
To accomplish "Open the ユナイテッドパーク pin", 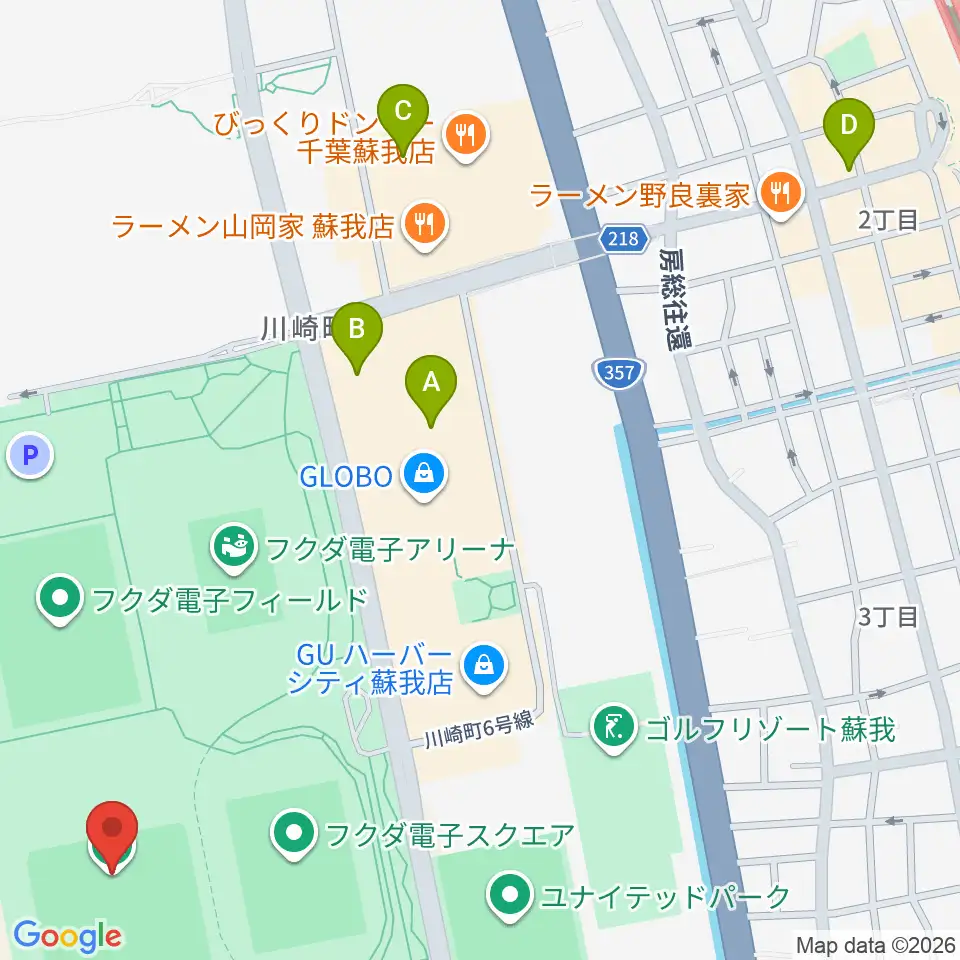I will click(x=510, y=896).
